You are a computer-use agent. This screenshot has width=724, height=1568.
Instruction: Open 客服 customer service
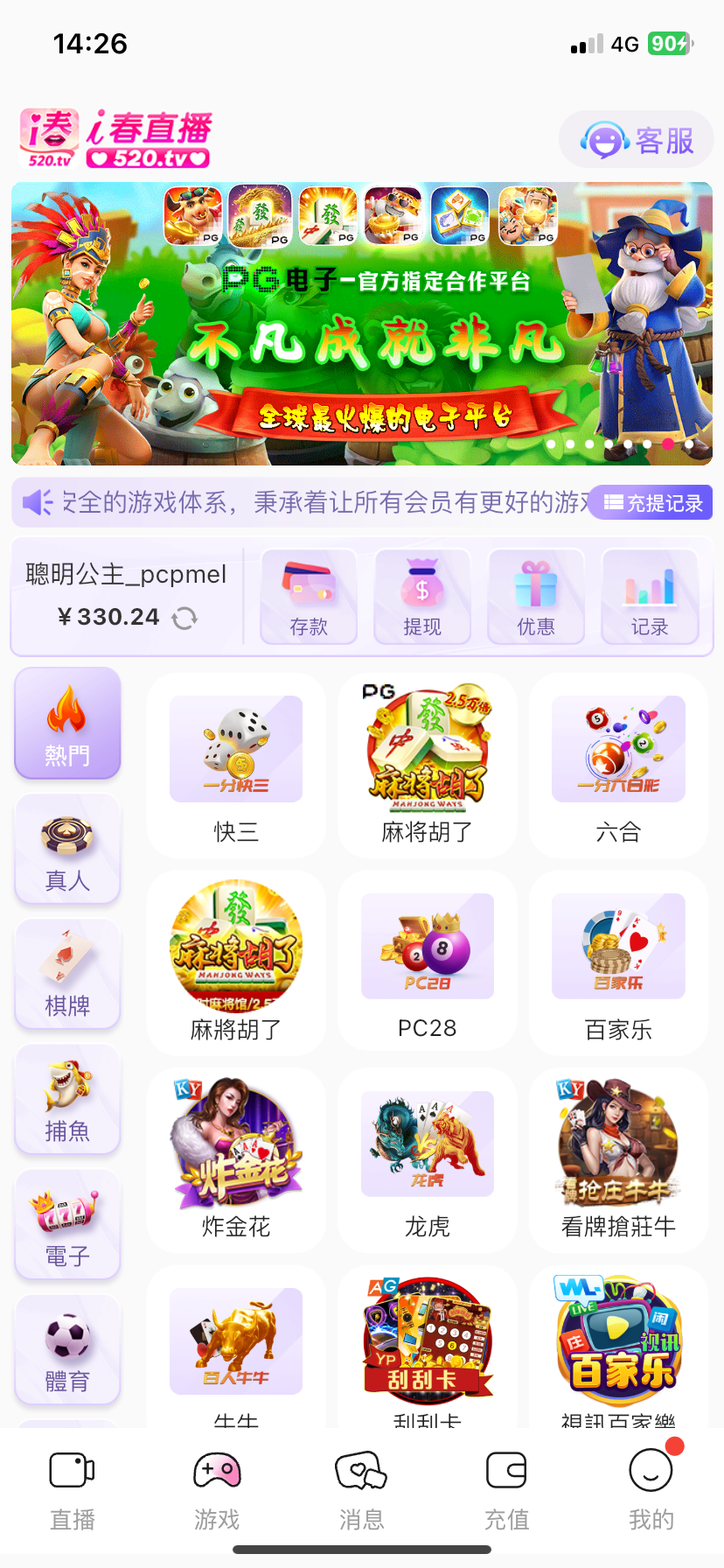[x=637, y=140]
